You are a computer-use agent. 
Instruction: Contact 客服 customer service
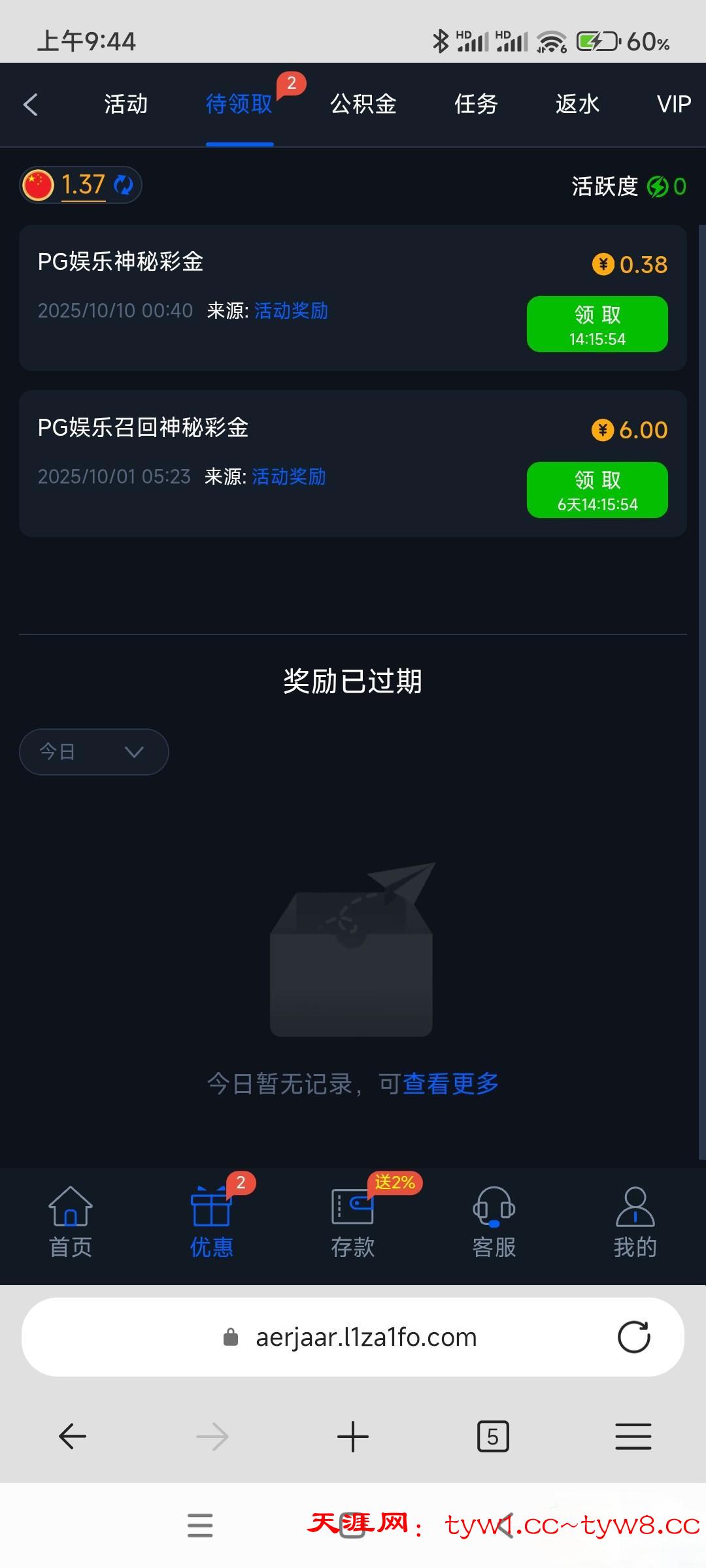[x=494, y=1223]
